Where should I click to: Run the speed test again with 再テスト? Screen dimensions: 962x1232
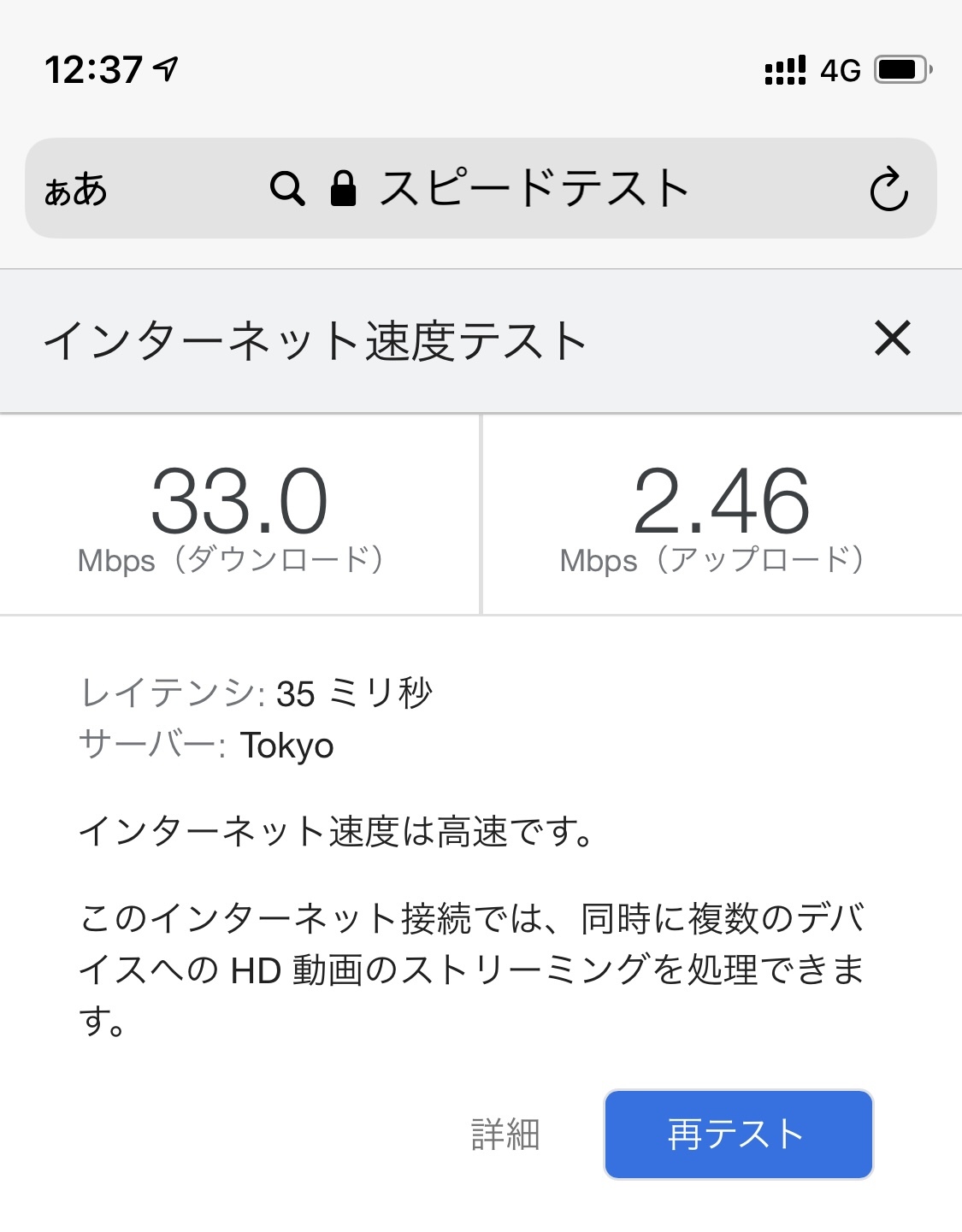[738, 1135]
